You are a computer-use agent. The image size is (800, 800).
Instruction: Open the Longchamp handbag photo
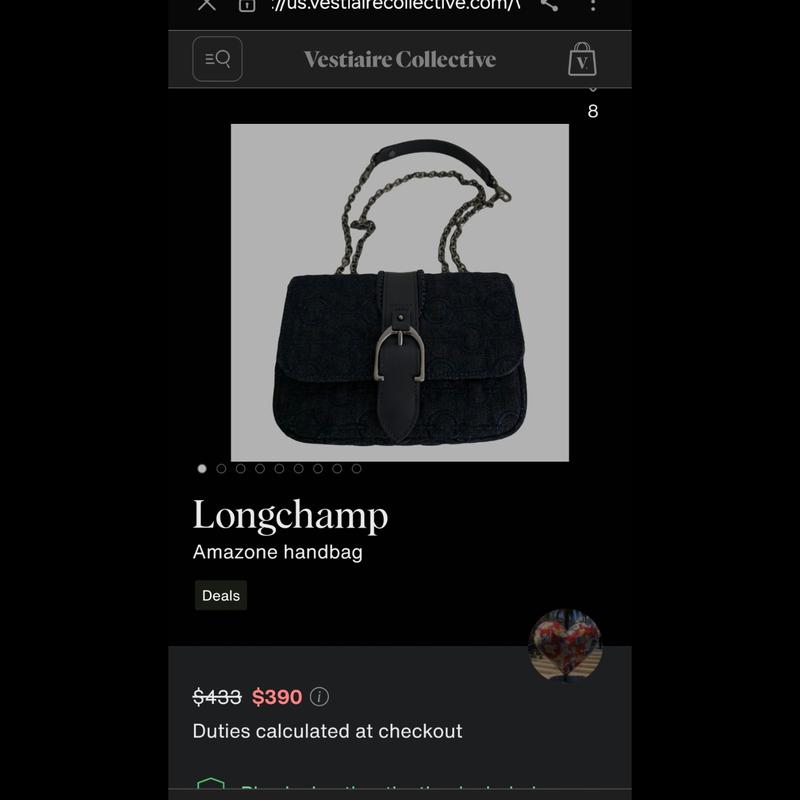coord(400,292)
